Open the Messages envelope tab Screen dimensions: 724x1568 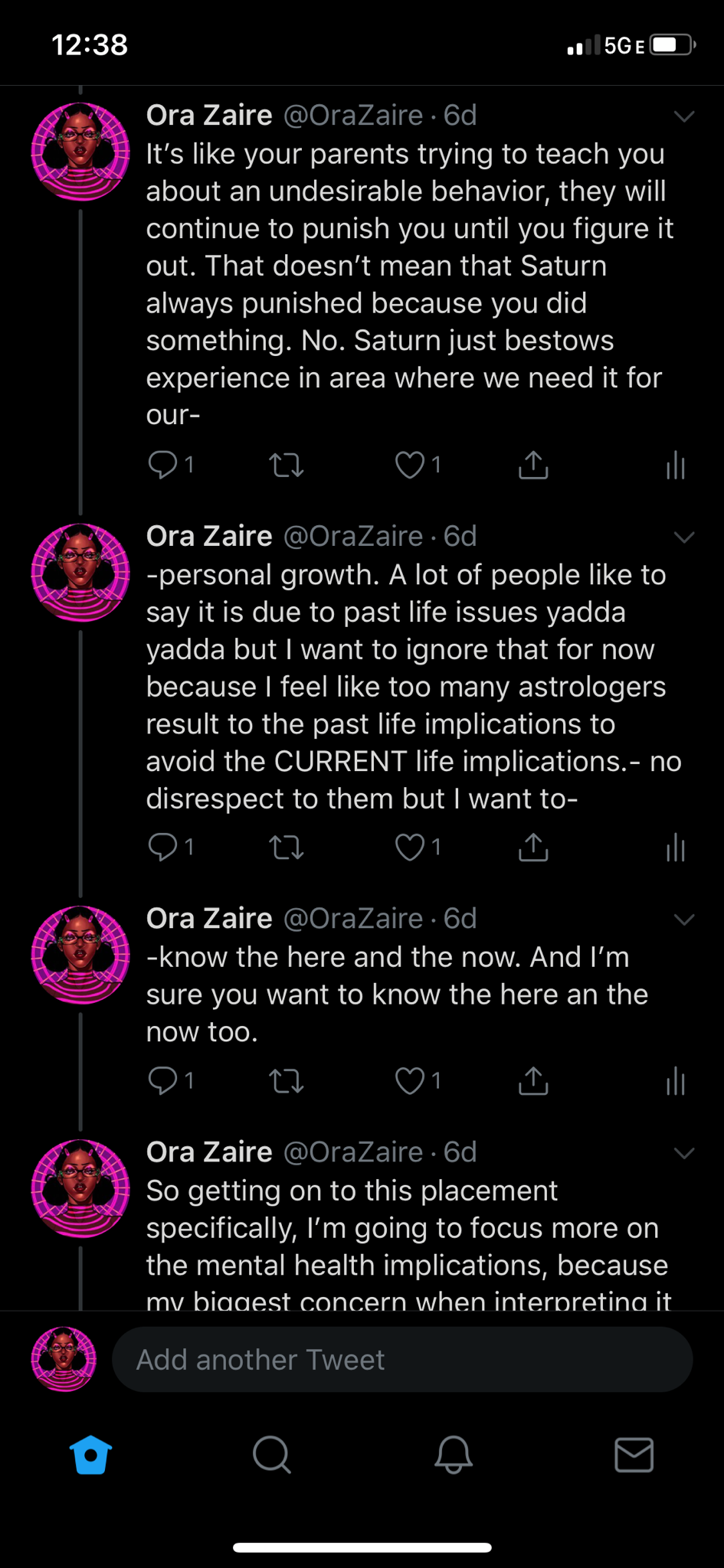pos(634,1455)
